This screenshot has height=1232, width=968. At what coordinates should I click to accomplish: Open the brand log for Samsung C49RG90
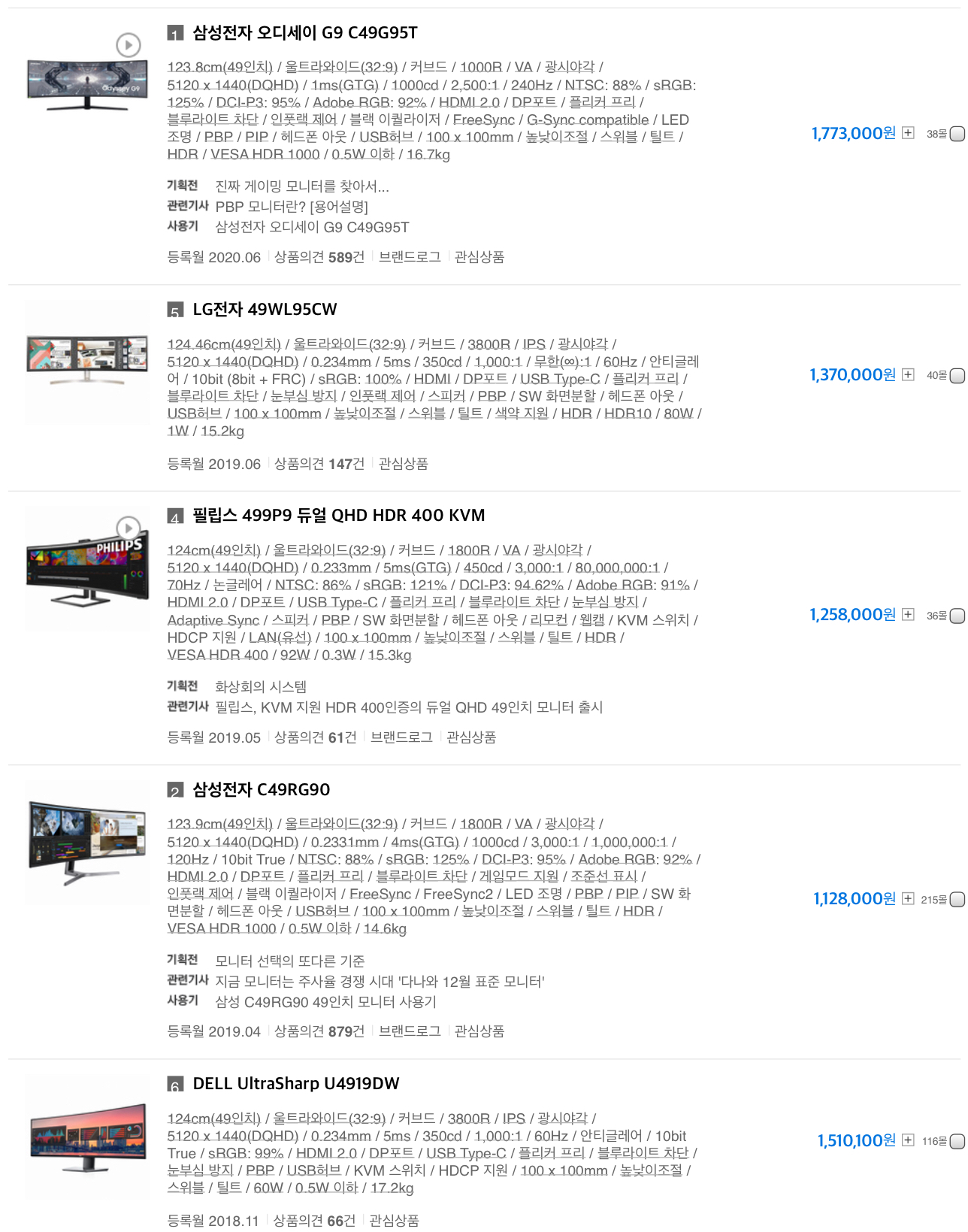click(x=409, y=1031)
